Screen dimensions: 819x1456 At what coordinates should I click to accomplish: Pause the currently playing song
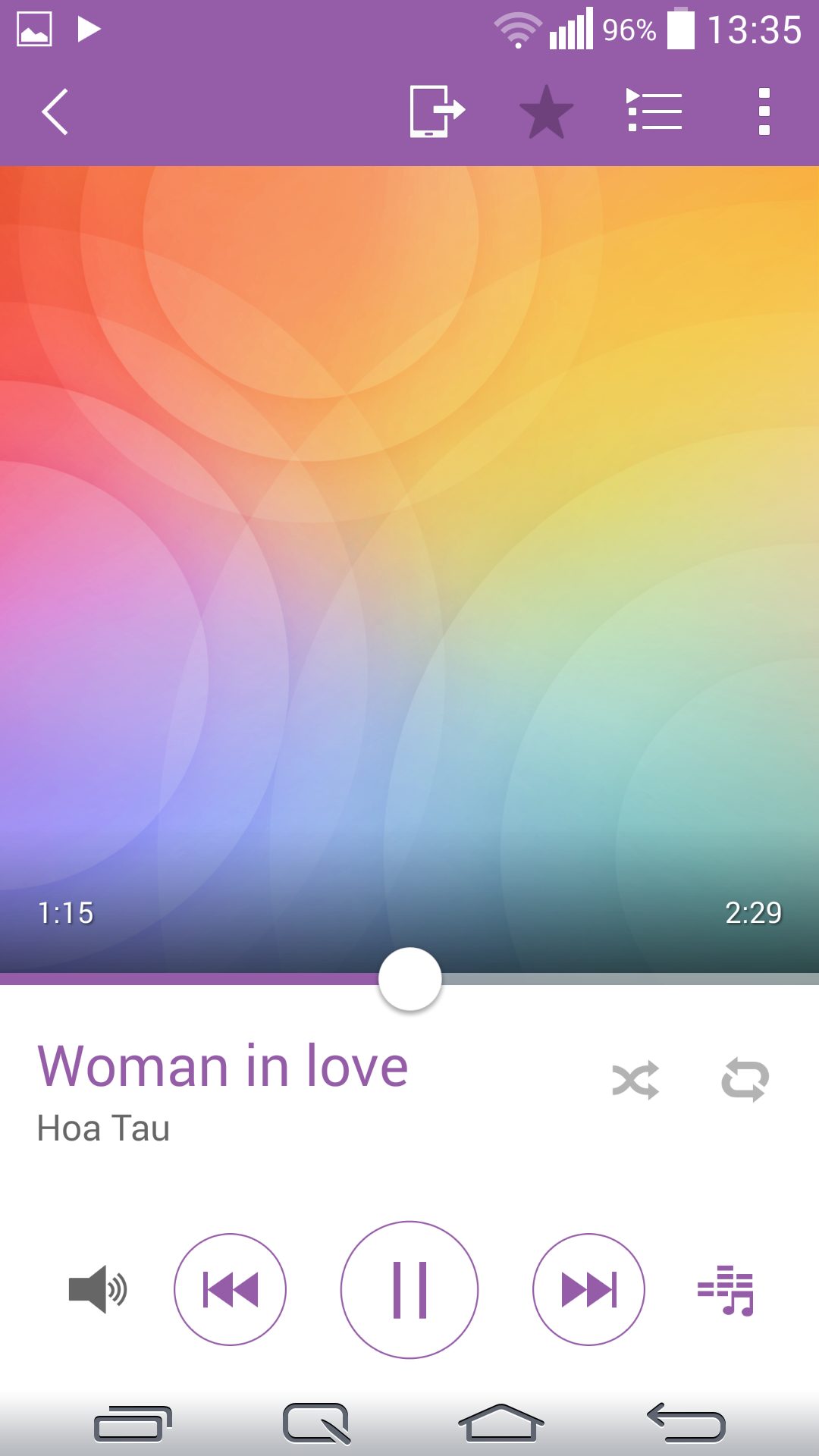[409, 1289]
